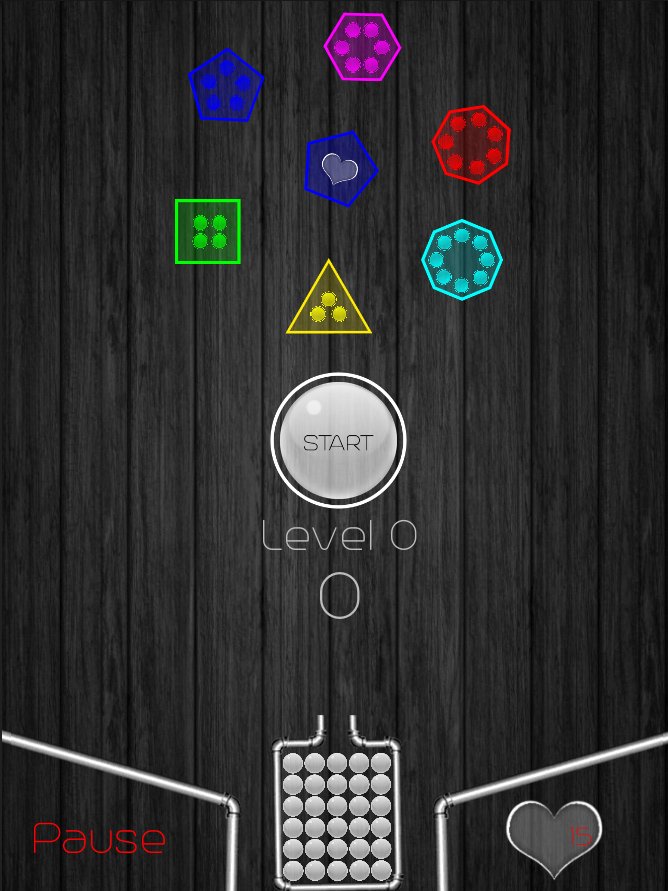Pause the game
The image size is (668, 891).
(x=99, y=838)
